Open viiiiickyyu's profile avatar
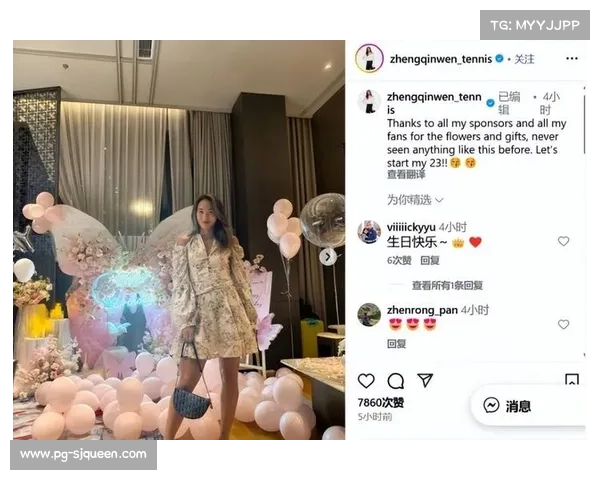The width and height of the screenshot is (600, 480). point(368,232)
